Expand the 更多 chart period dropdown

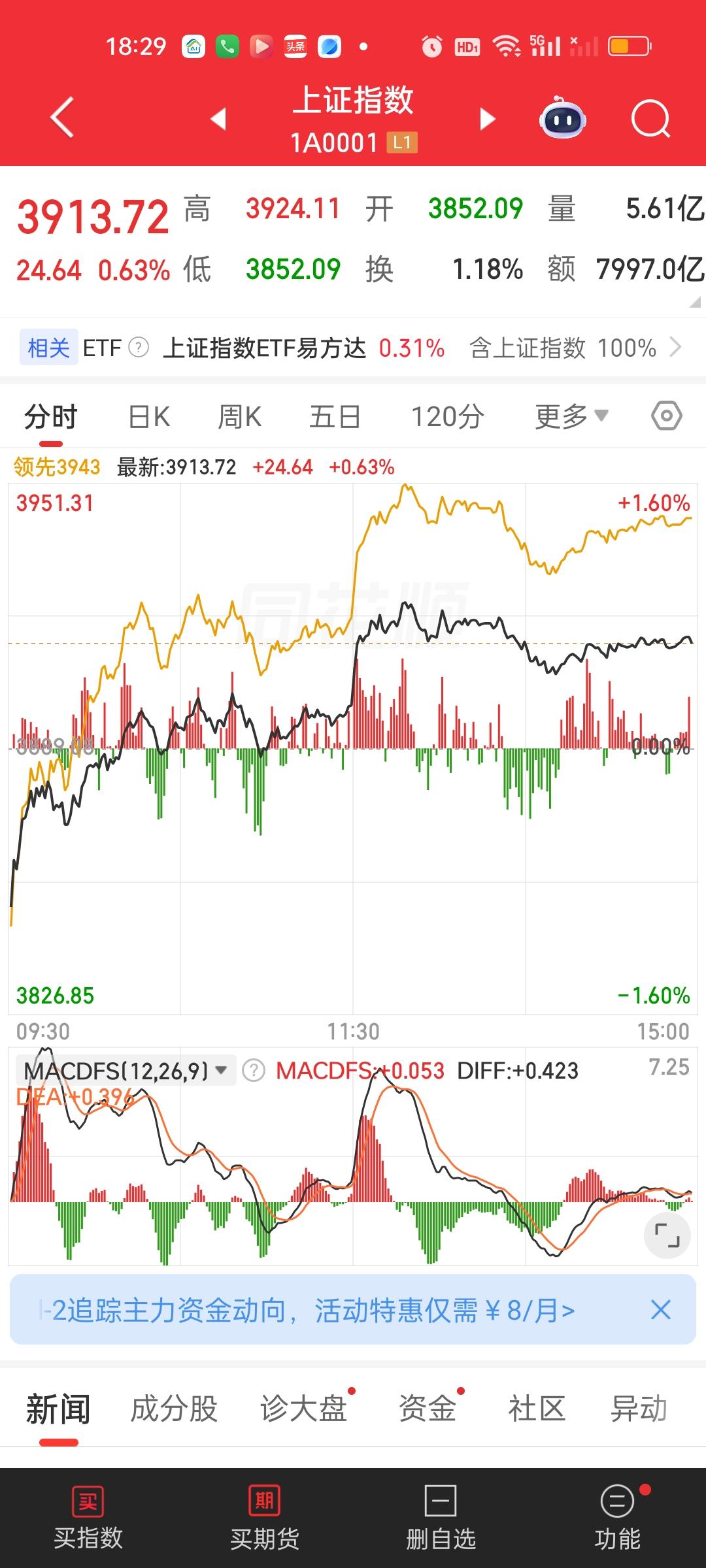[572, 416]
